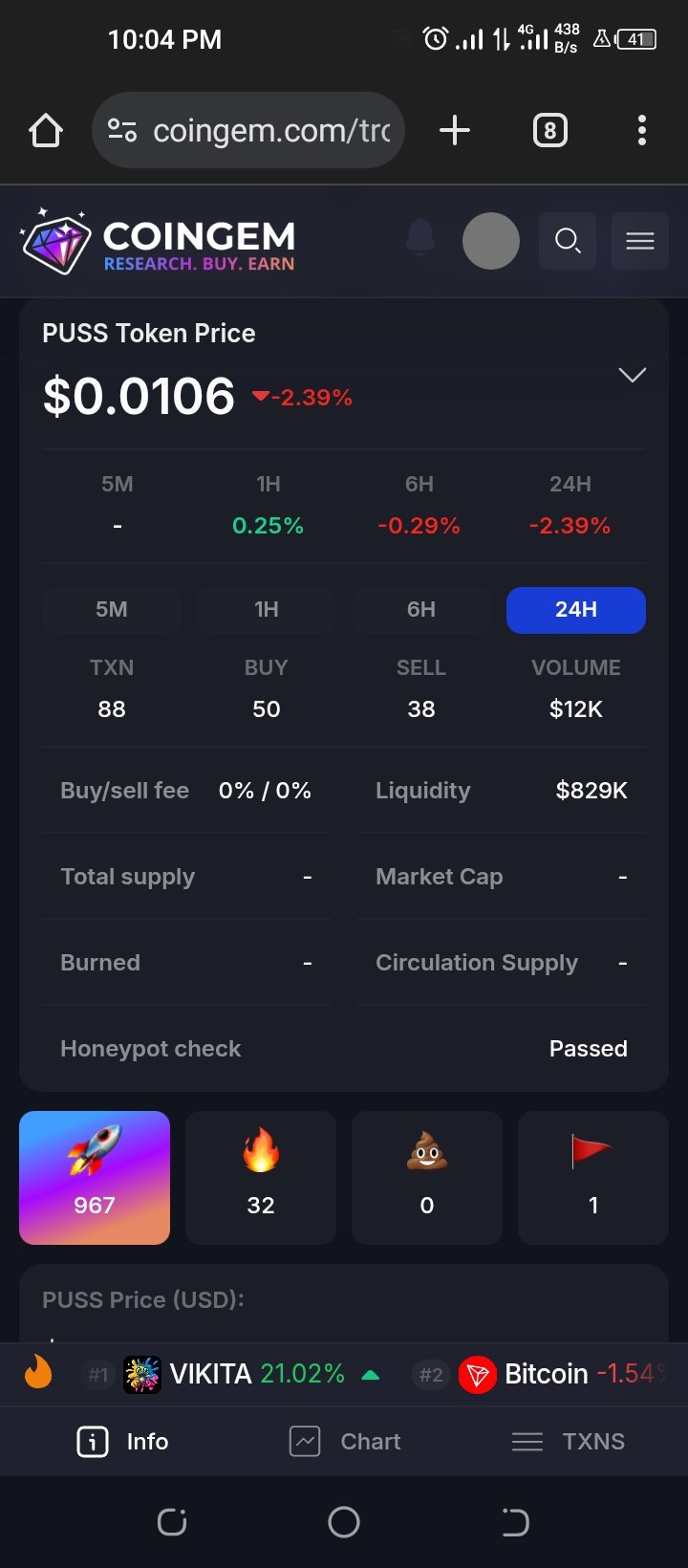
Task: Open the grey profile avatar
Action: (491, 241)
